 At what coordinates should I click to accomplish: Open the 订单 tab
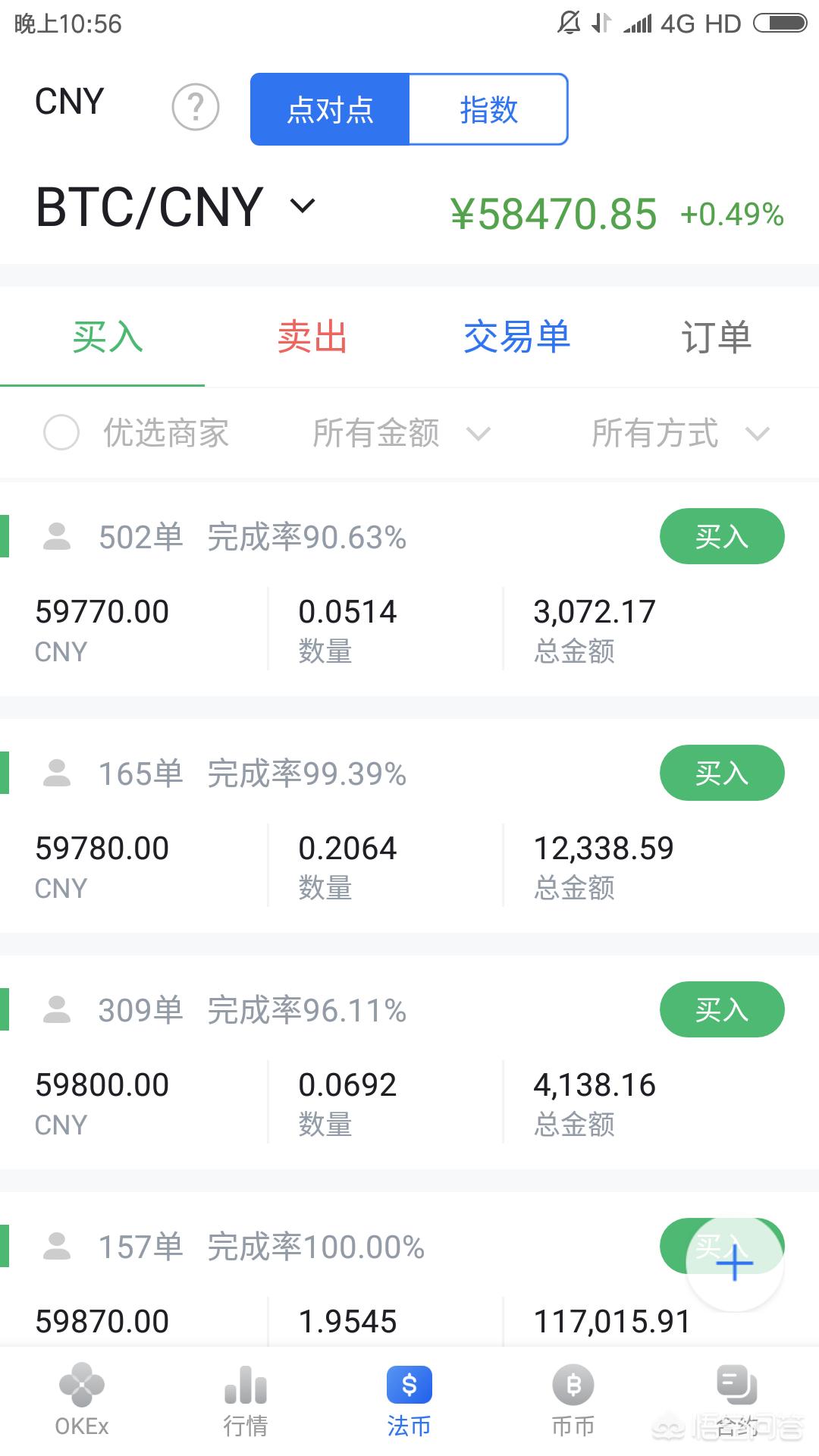pos(716,337)
